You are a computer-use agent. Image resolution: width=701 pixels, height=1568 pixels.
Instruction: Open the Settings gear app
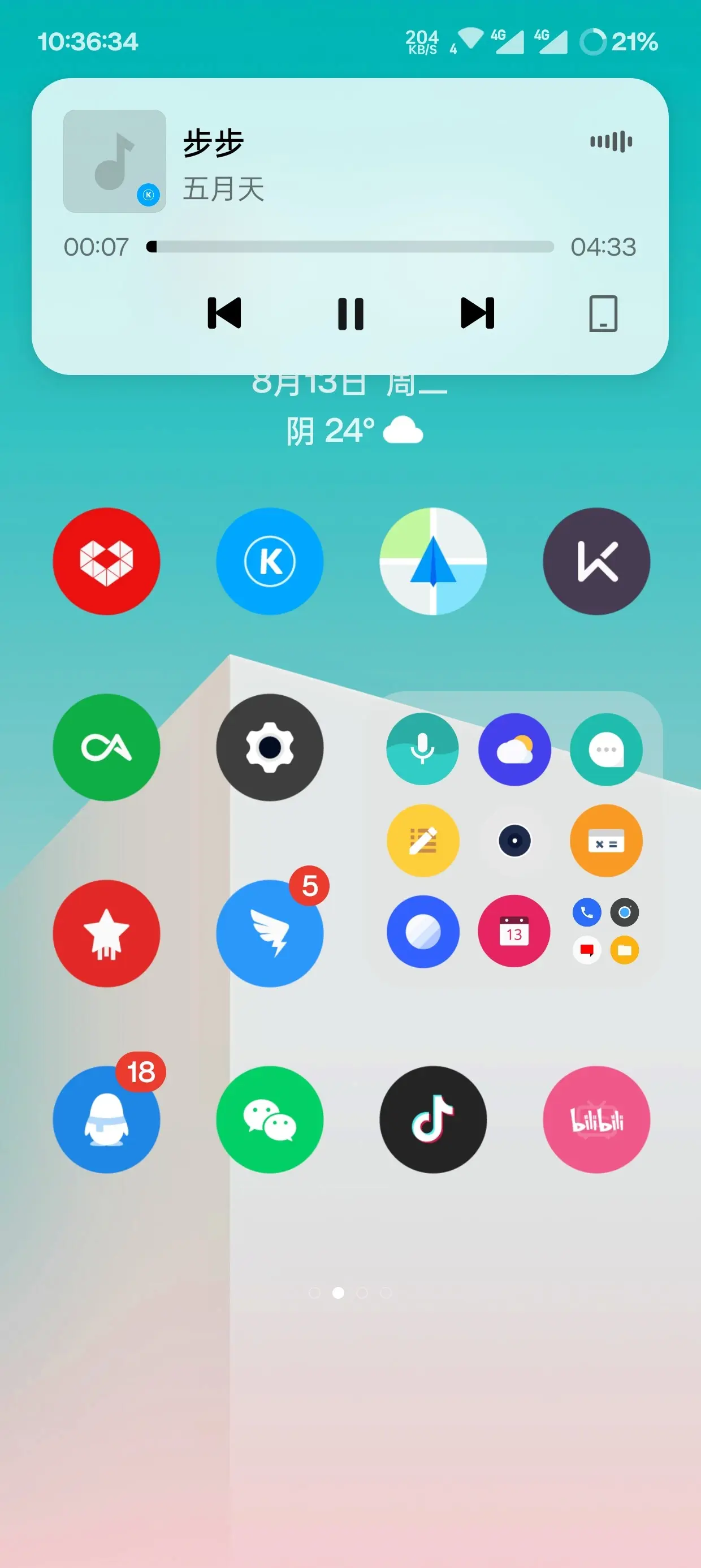click(270, 747)
